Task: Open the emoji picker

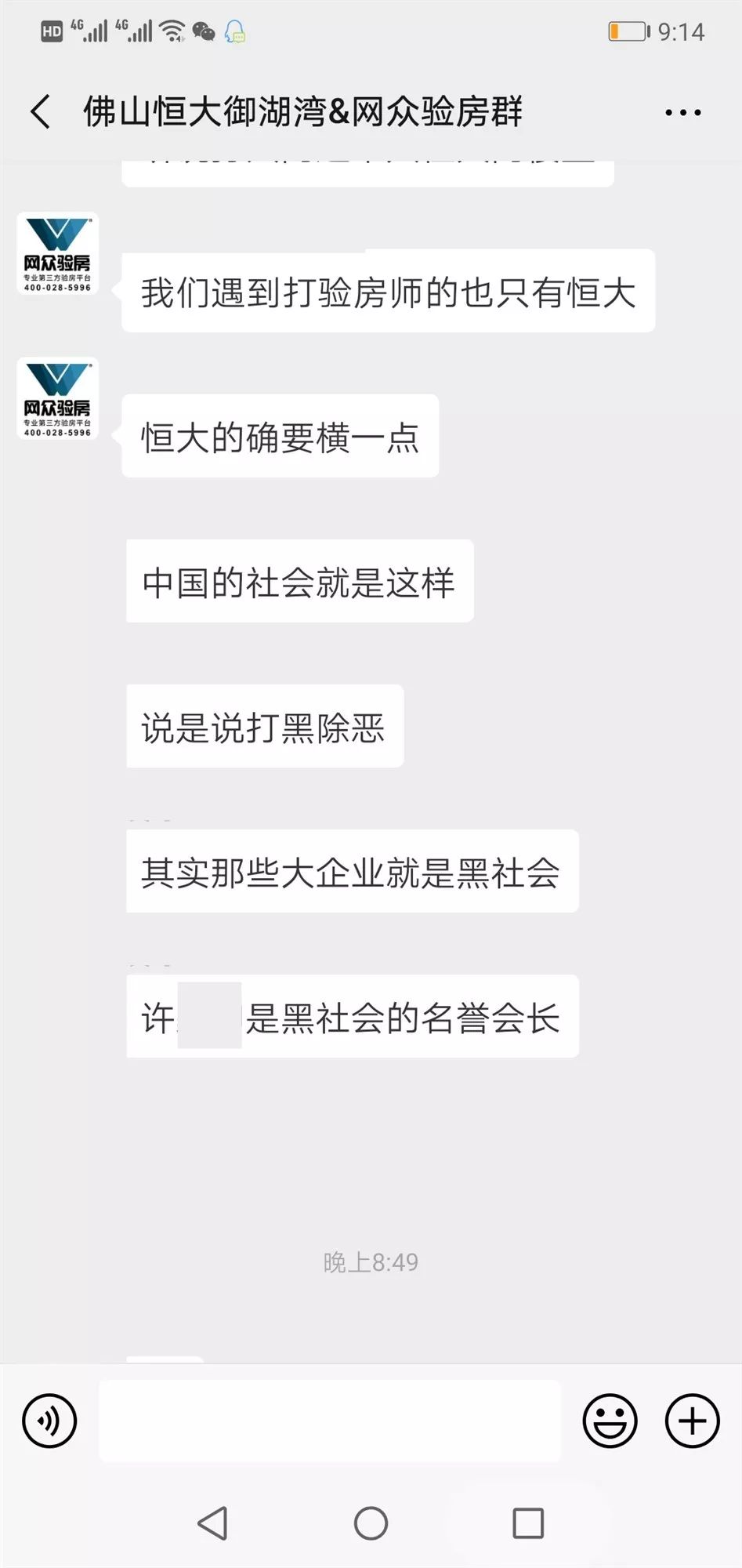Action: coord(610,1420)
